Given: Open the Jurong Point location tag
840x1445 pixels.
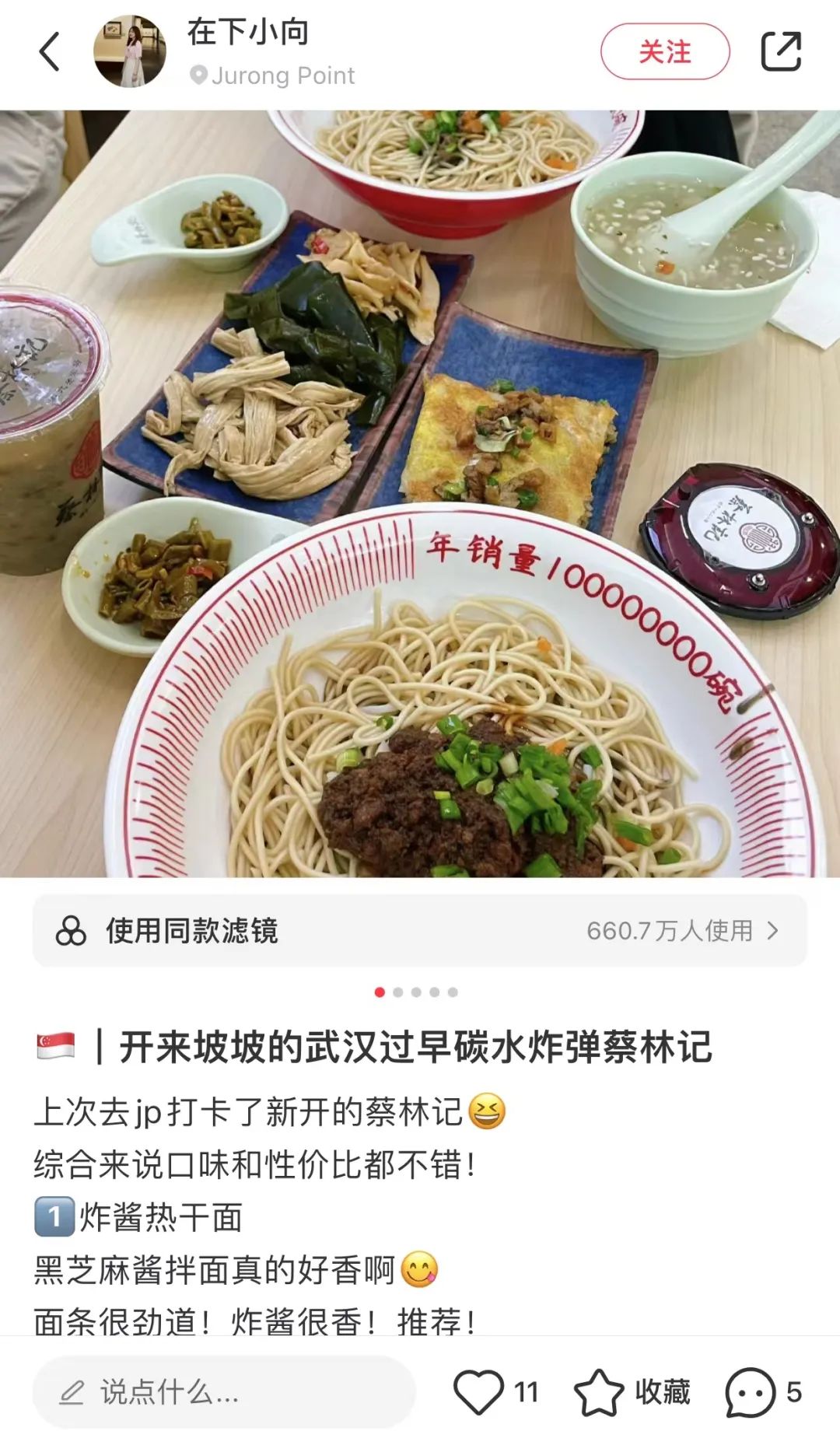Looking at the screenshot, I should 273,75.
